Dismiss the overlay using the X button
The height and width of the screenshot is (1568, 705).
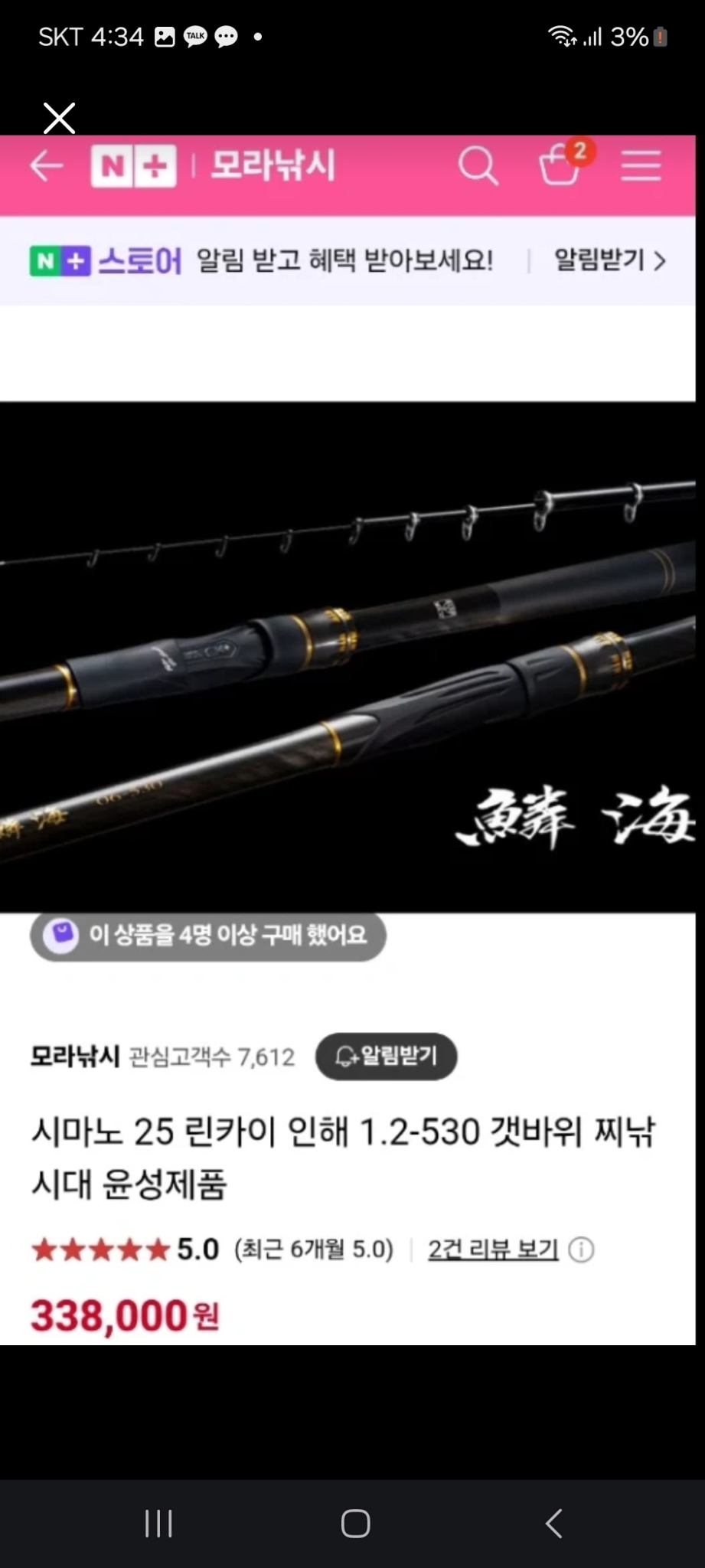[58, 118]
